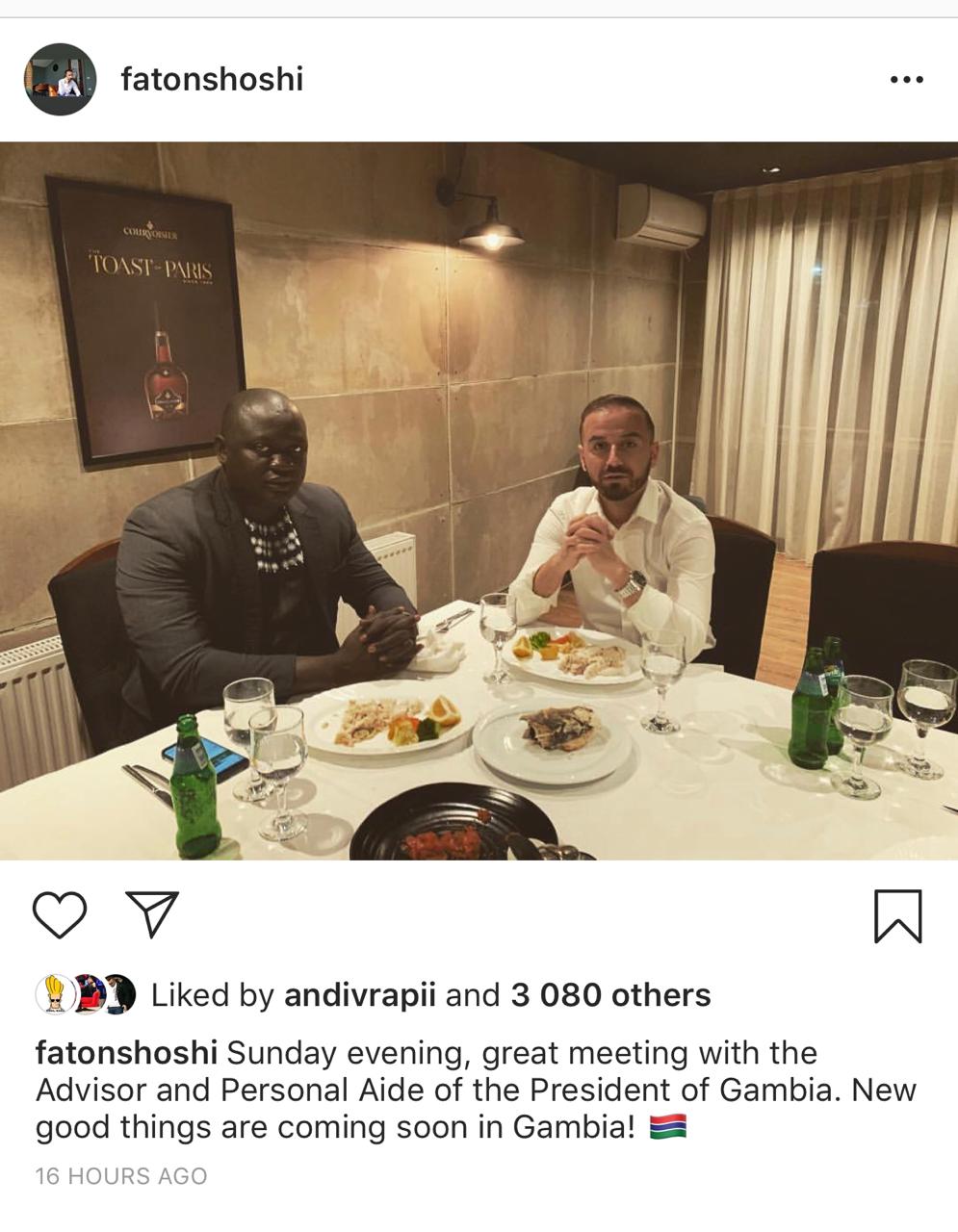Open the dinner photo in the post

click(x=479, y=500)
